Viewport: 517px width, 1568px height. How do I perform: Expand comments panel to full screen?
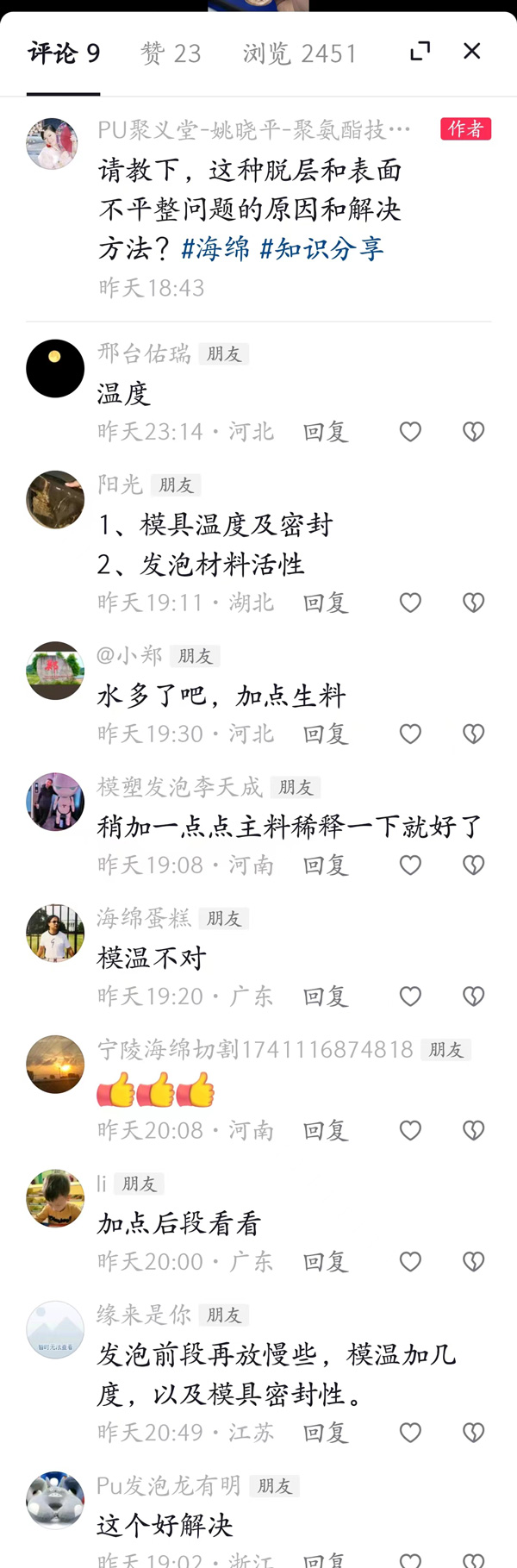click(420, 52)
